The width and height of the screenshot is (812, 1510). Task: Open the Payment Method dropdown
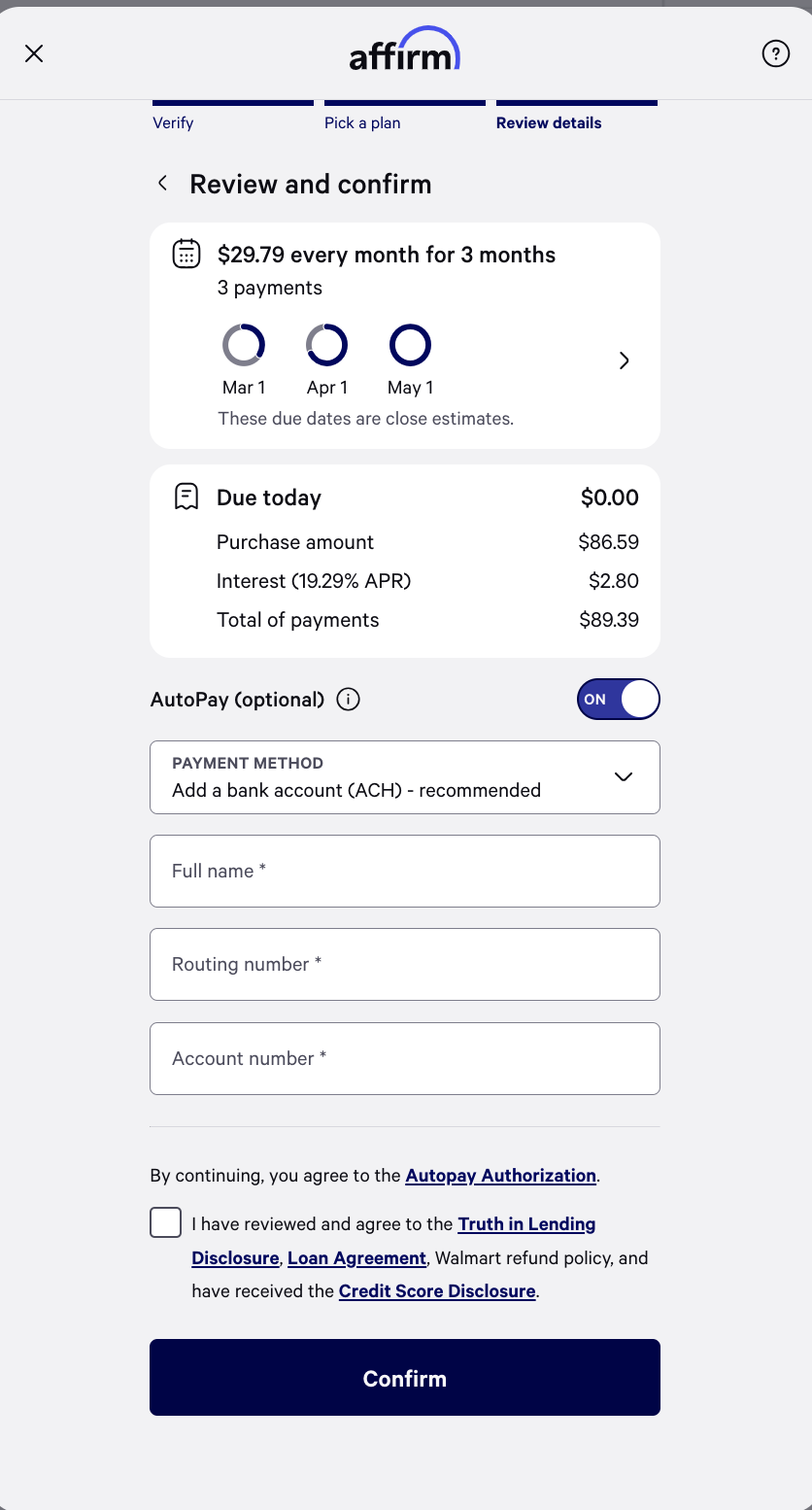(405, 777)
